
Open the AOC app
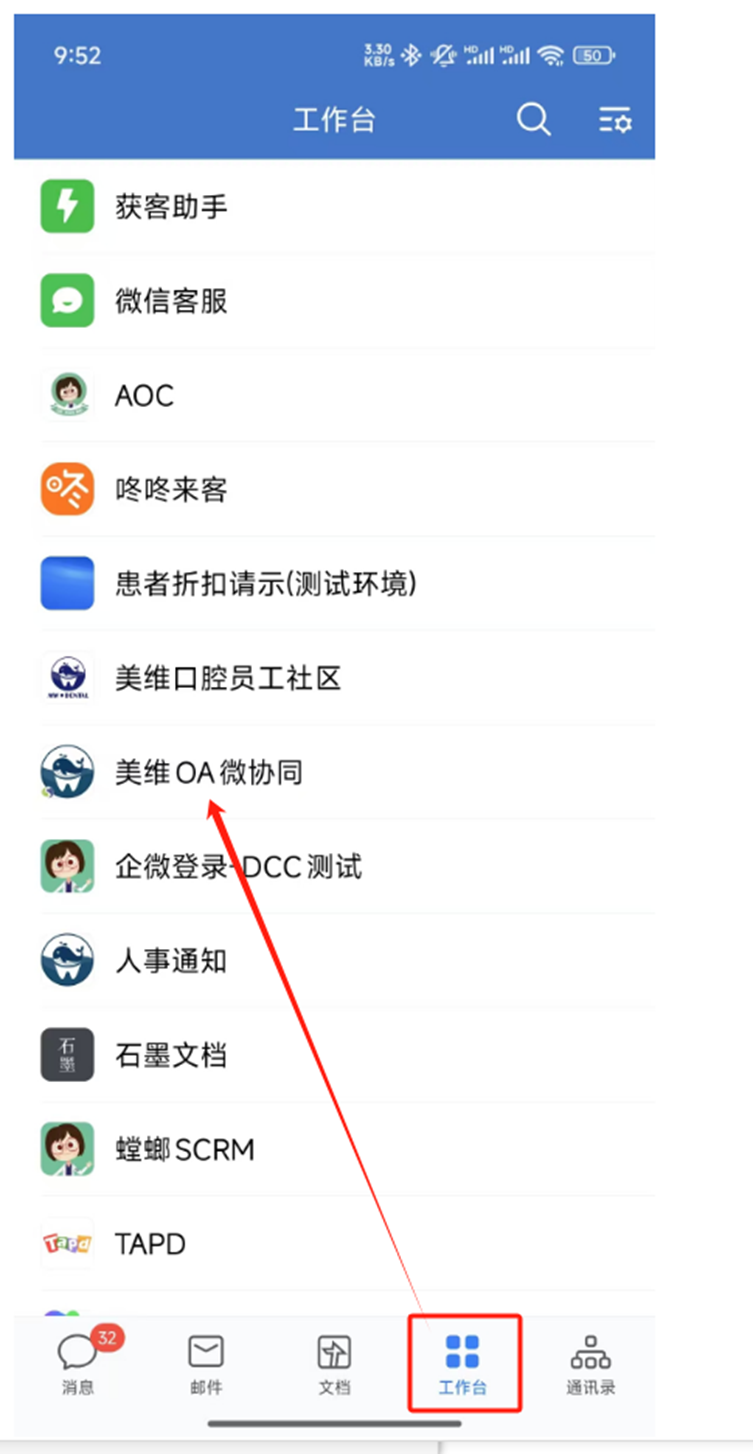(x=144, y=396)
